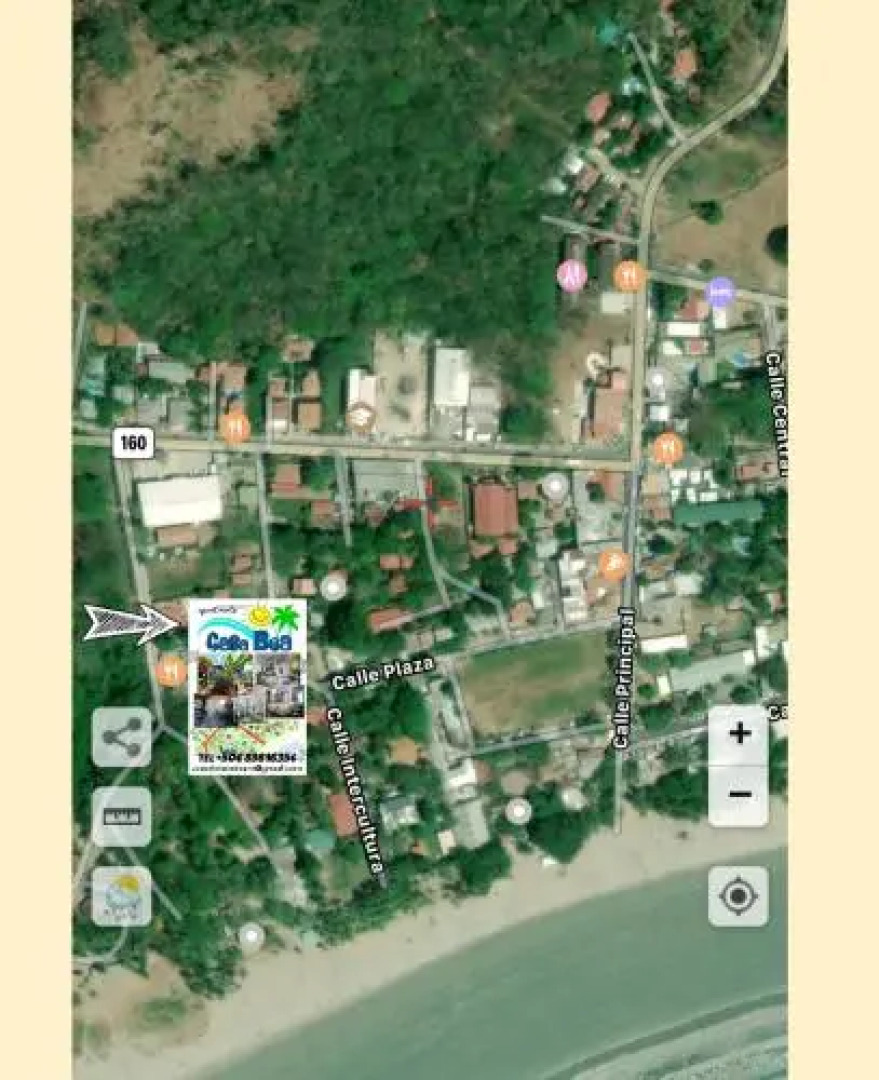
Task: Open the weather overlay button
Action: [x=122, y=895]
